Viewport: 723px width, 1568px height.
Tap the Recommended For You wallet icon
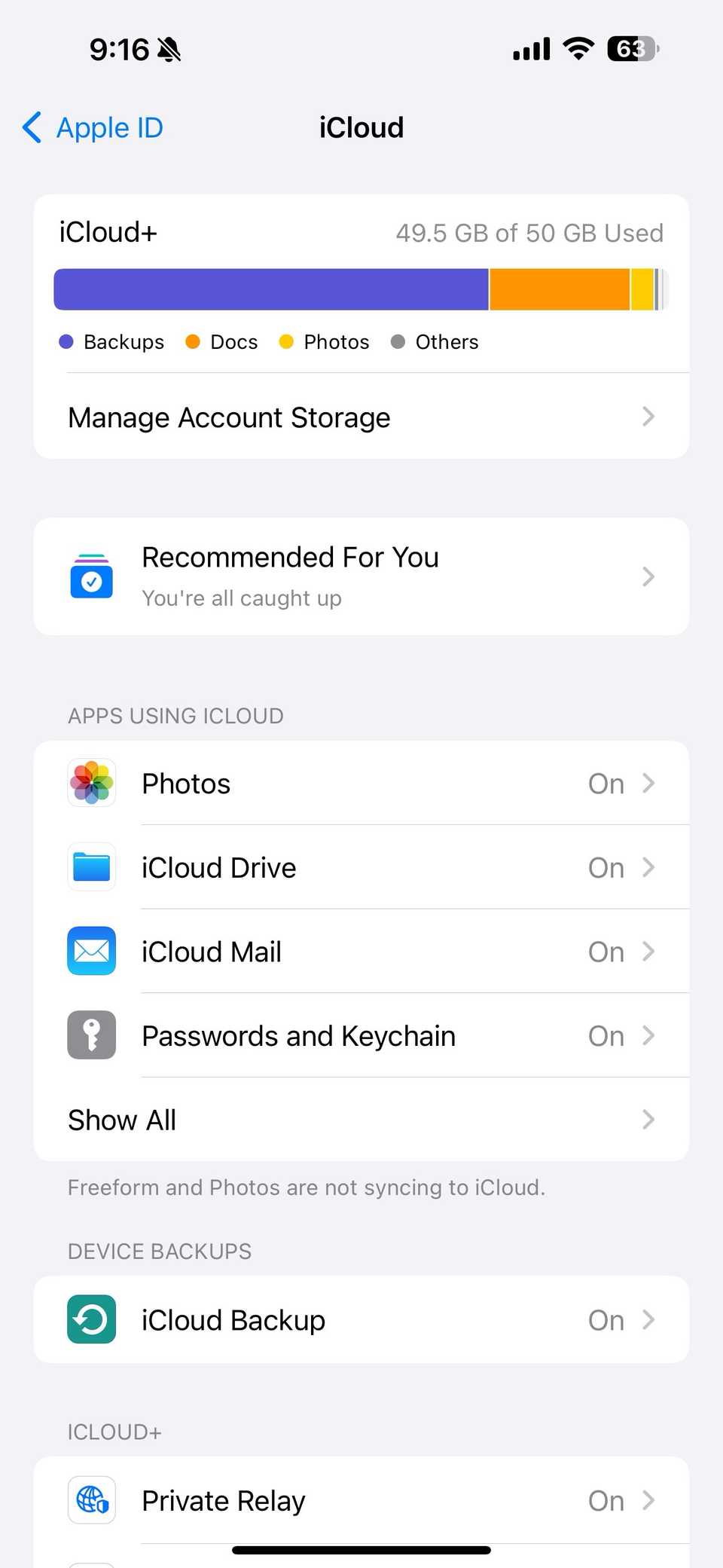click(x=91, y=576)
